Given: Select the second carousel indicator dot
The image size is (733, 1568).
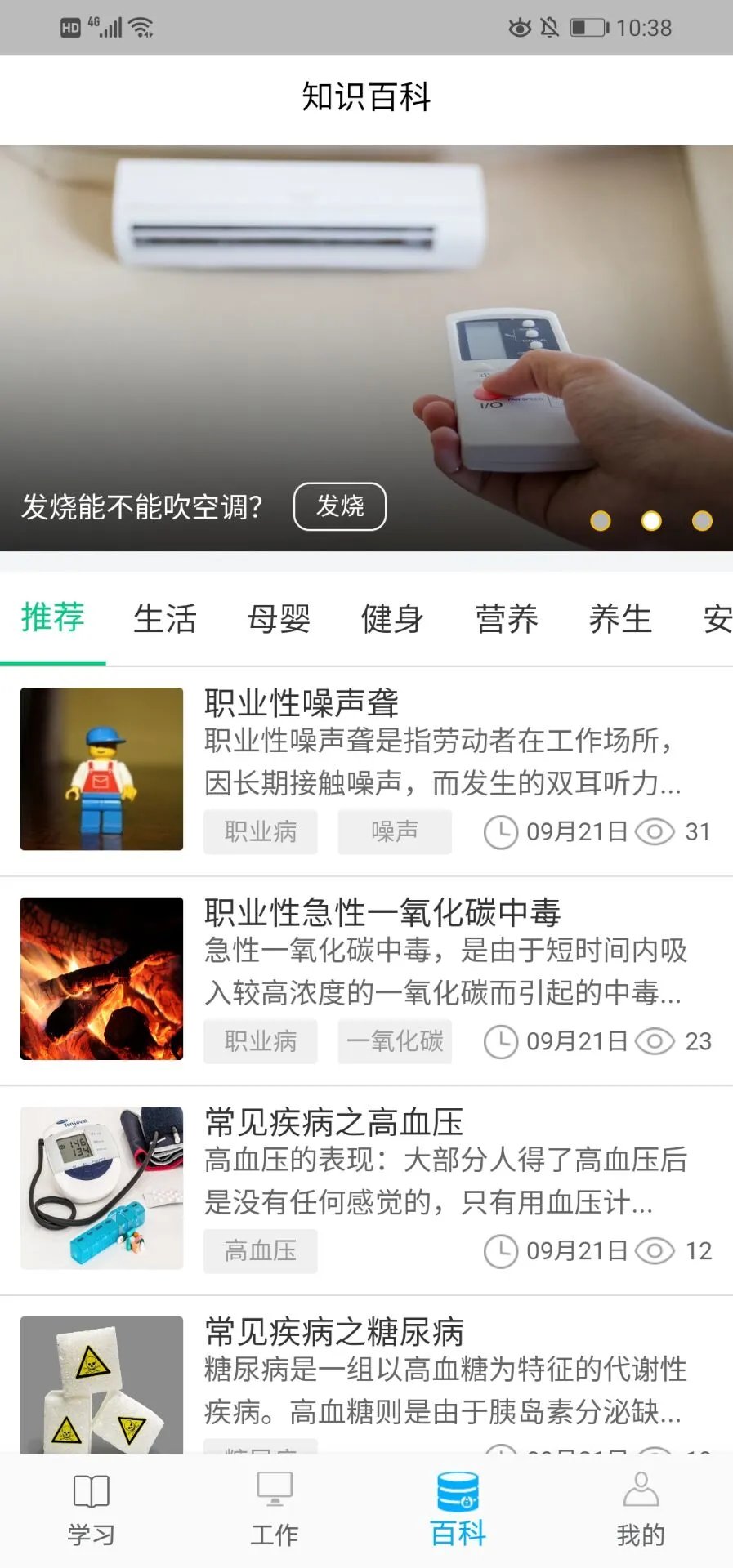Looking at the screenshot, I should click(650, 520).
